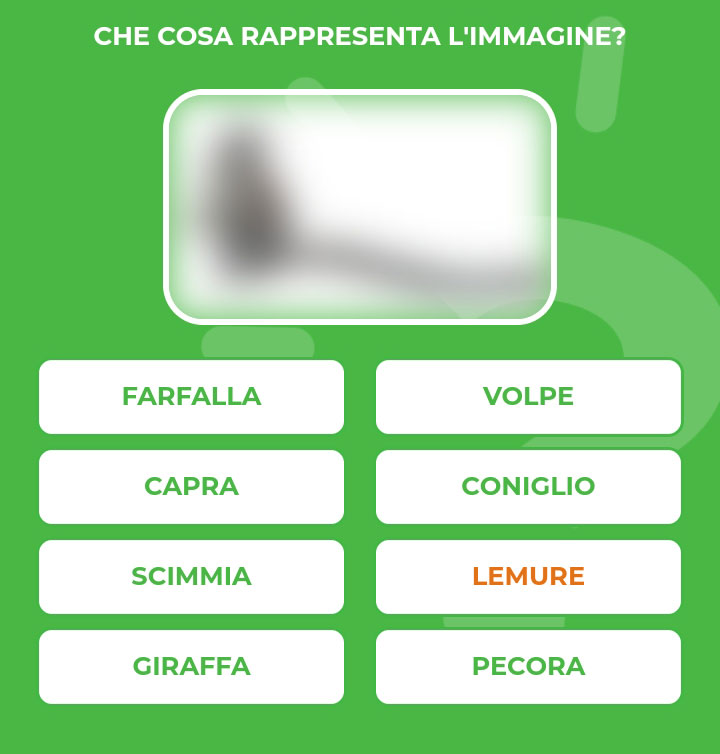720x754 pixels.
Task: Select the FARFALLA answer
Action: pyautogui.click(x=191, y=397)
